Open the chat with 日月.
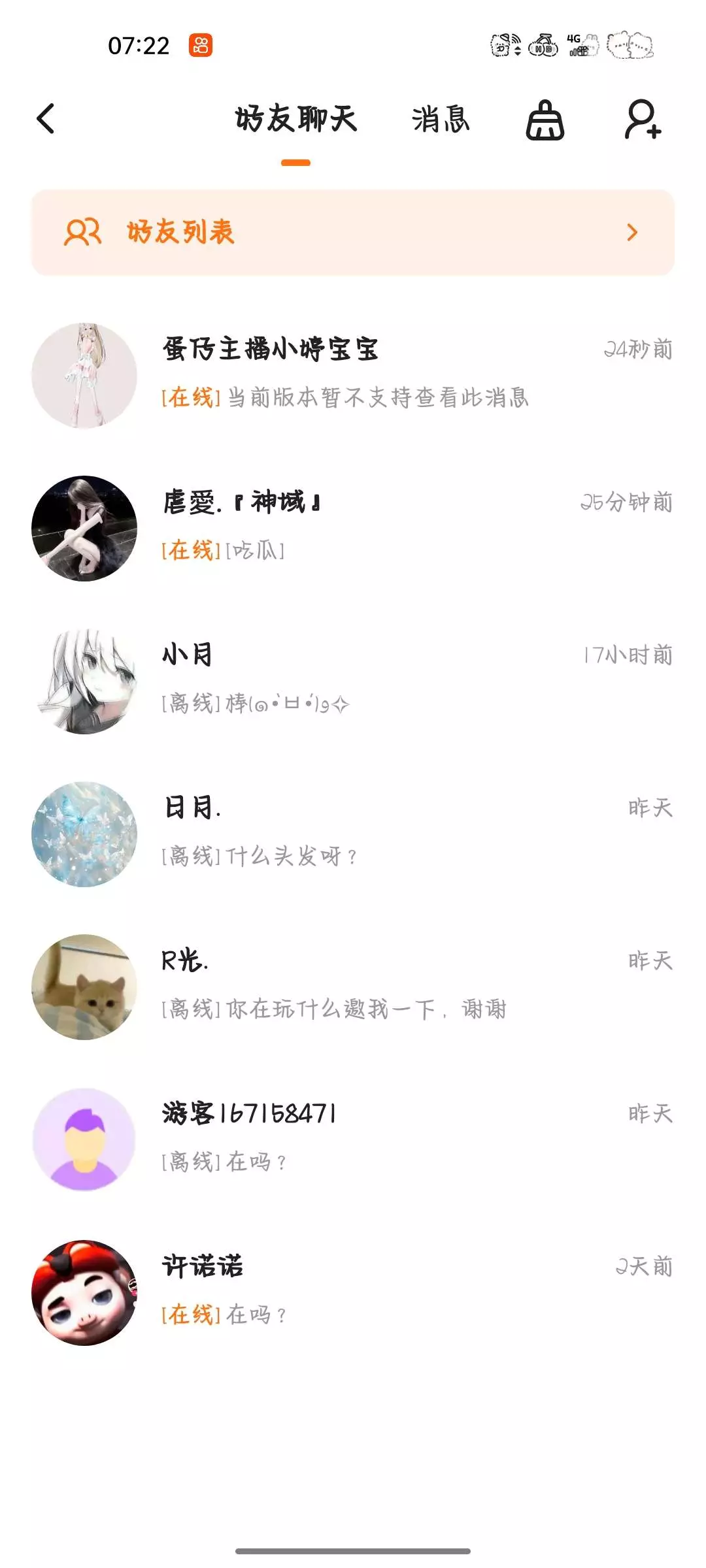 click(x=353, y=833)
